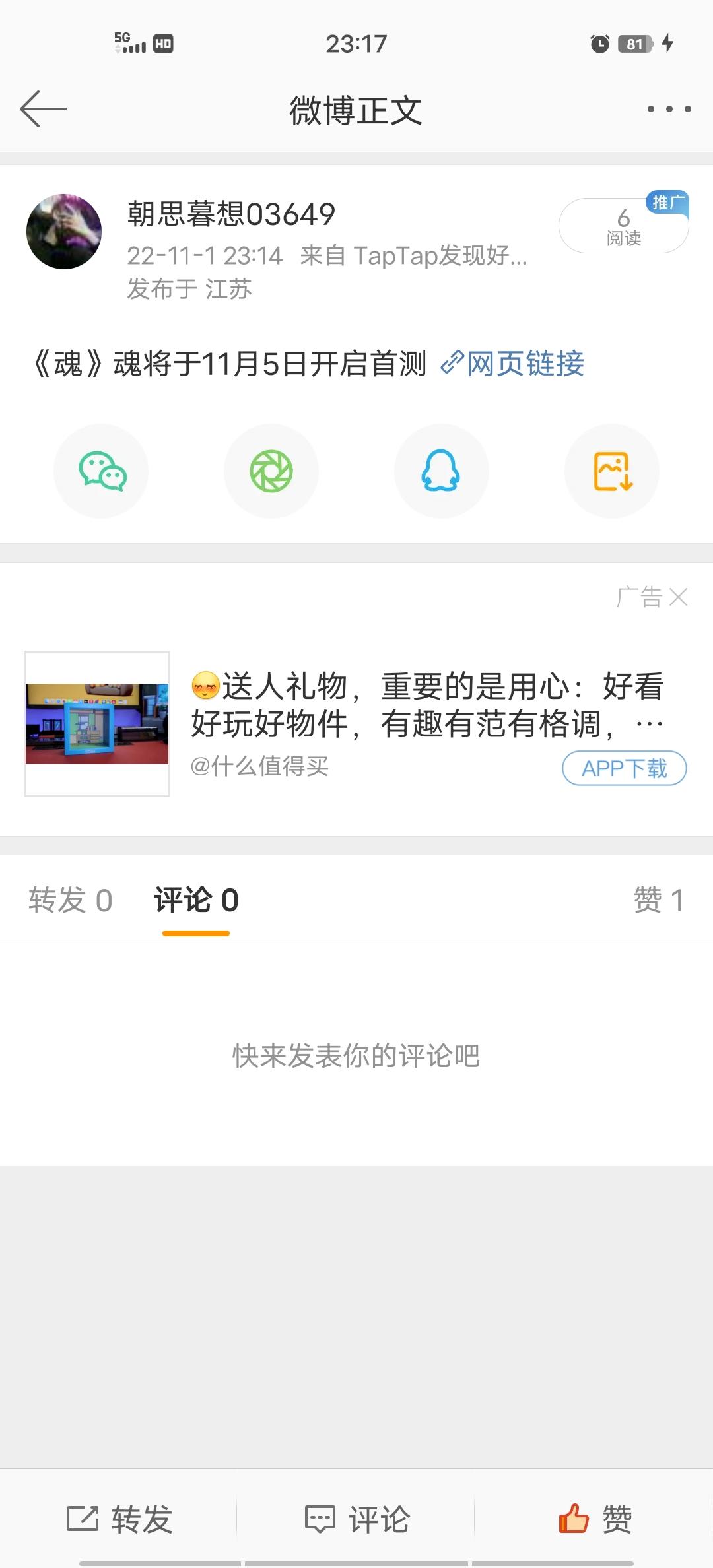The width and height of the screenshot is (713, 1568).
Task: Write a comment with the bottom 评论 button
Action: (x=356, y=1519)
